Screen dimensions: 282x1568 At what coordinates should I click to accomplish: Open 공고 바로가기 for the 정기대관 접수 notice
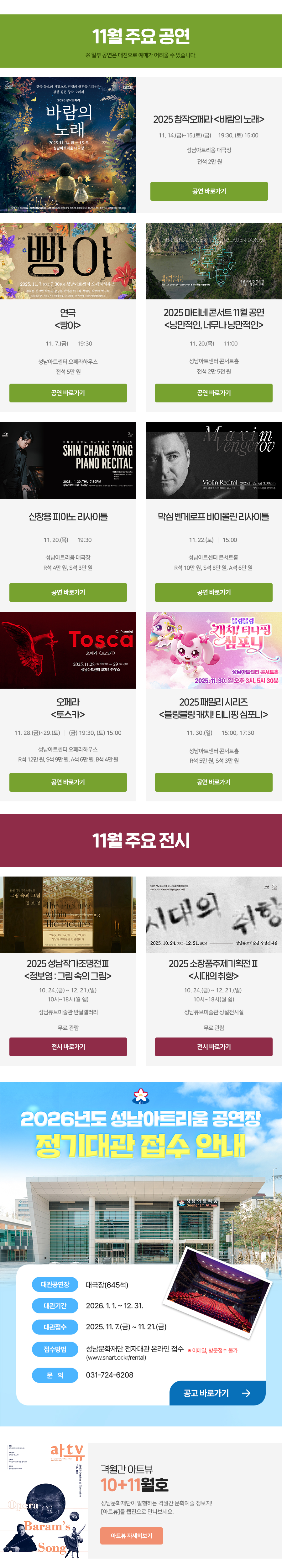coord(217,1393)
